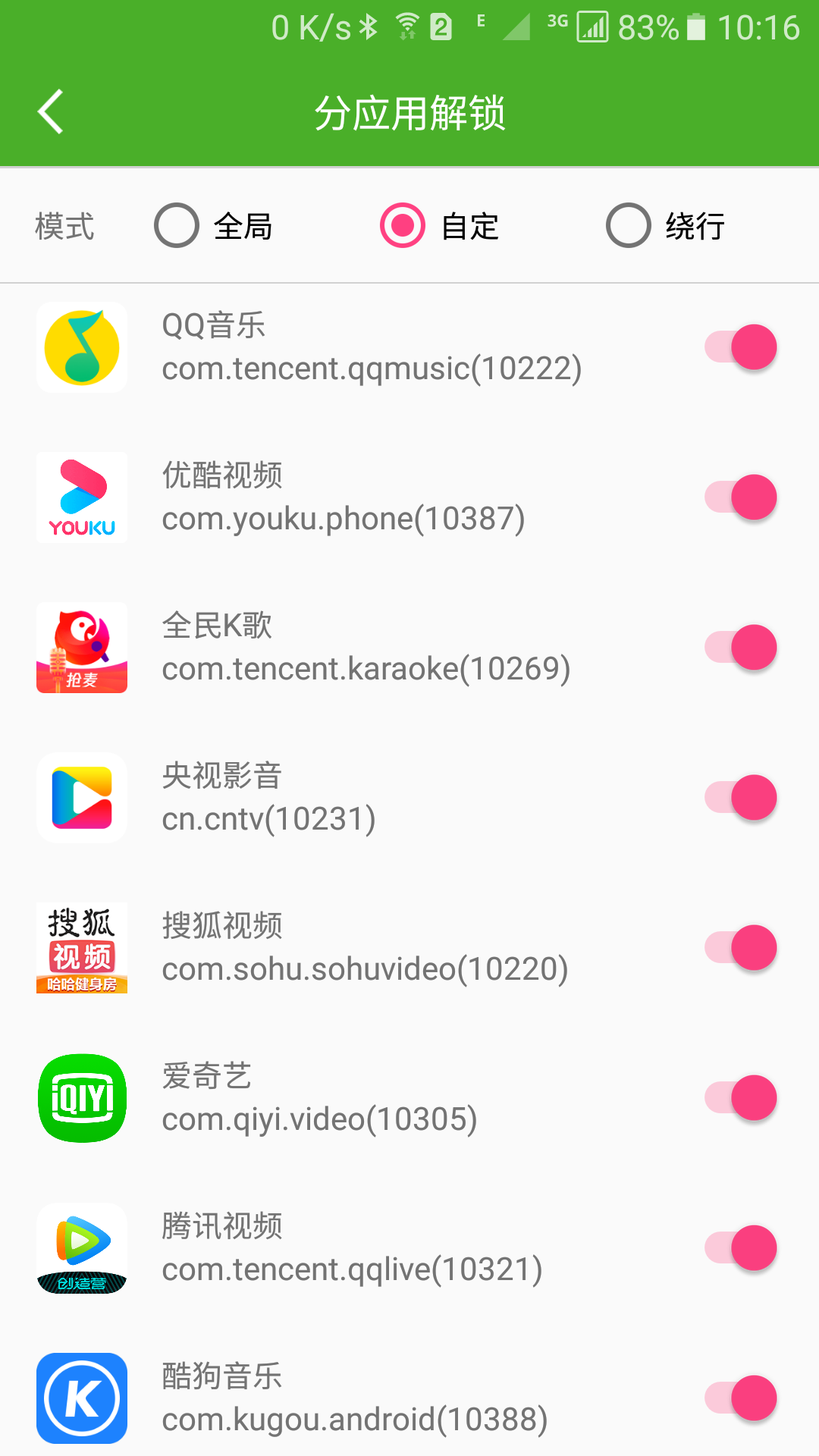Image resolution: width=819 pixels, height=1456 pixels.
Task: Open the 全民K歌 app icon
Action: [x=81, y=647]
